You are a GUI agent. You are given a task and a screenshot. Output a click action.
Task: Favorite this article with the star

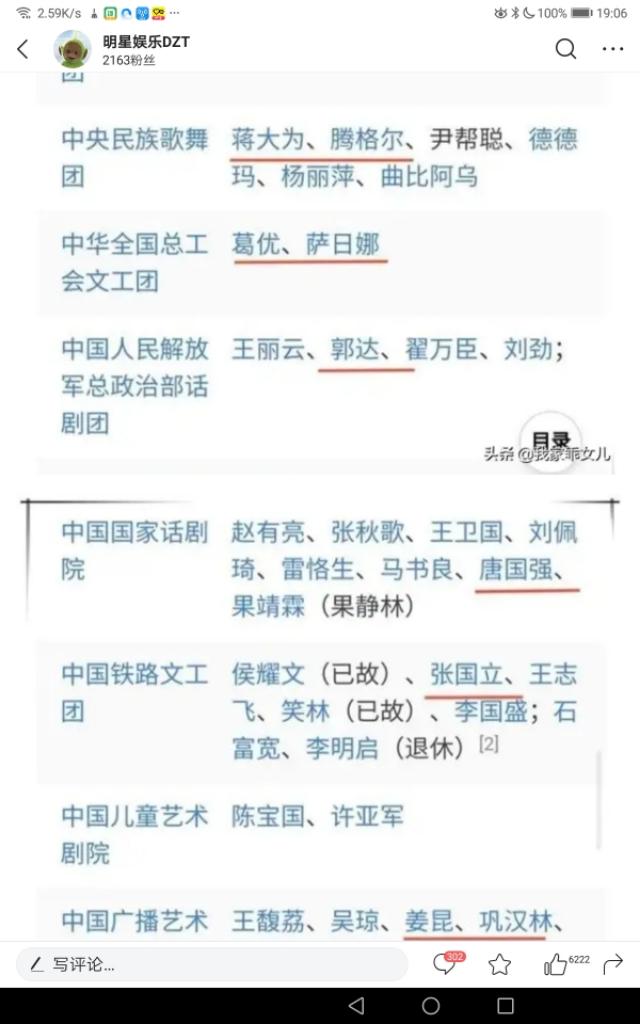tap(500, 964)
